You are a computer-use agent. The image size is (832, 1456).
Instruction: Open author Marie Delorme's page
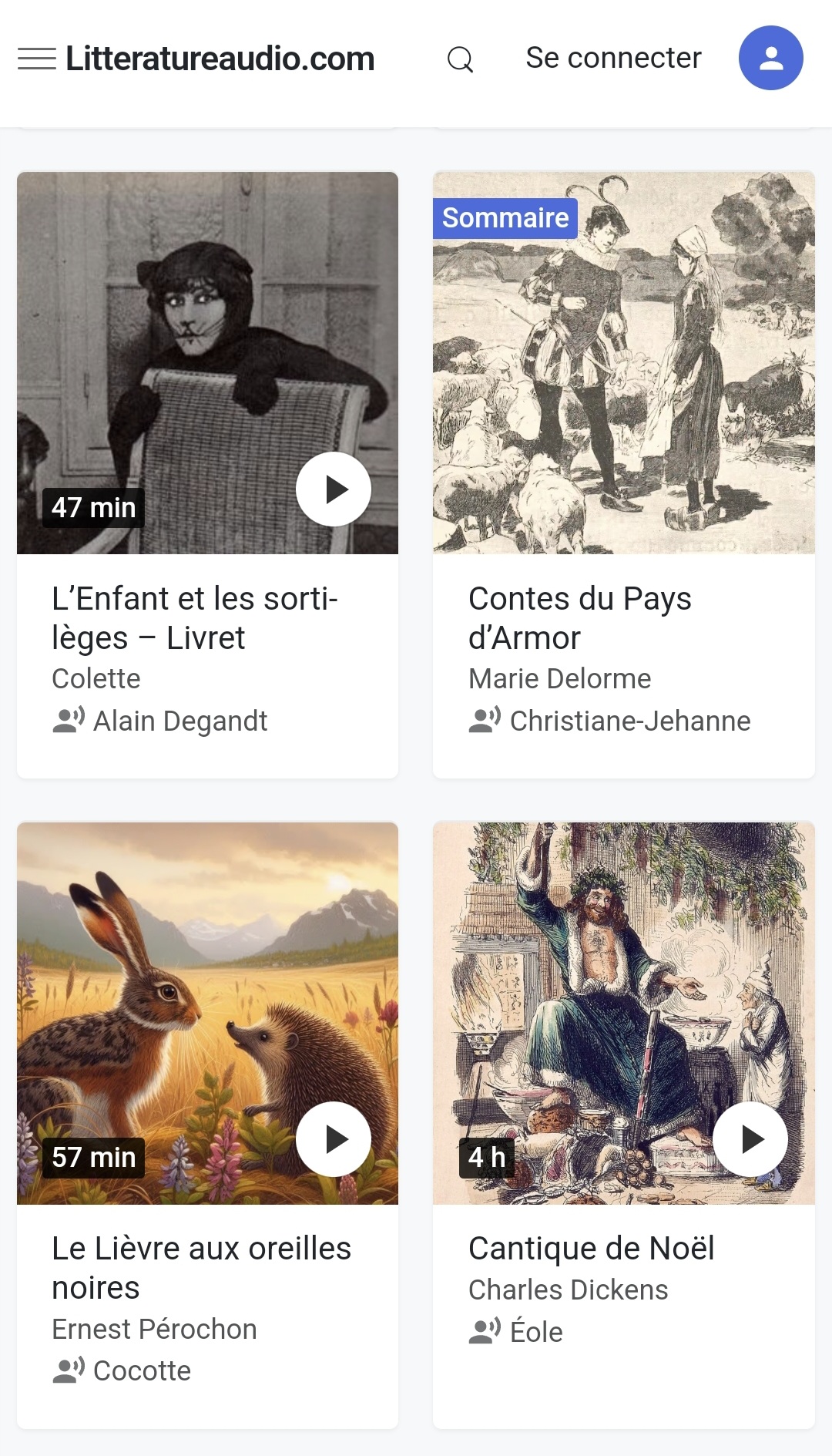pyautogui.click(x=560, y=679)
